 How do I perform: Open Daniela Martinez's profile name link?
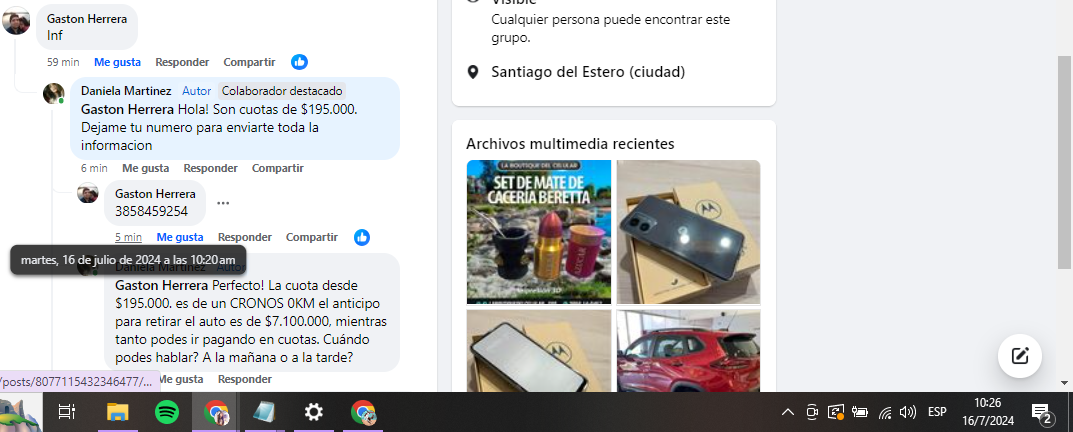[x=126, y=91]
